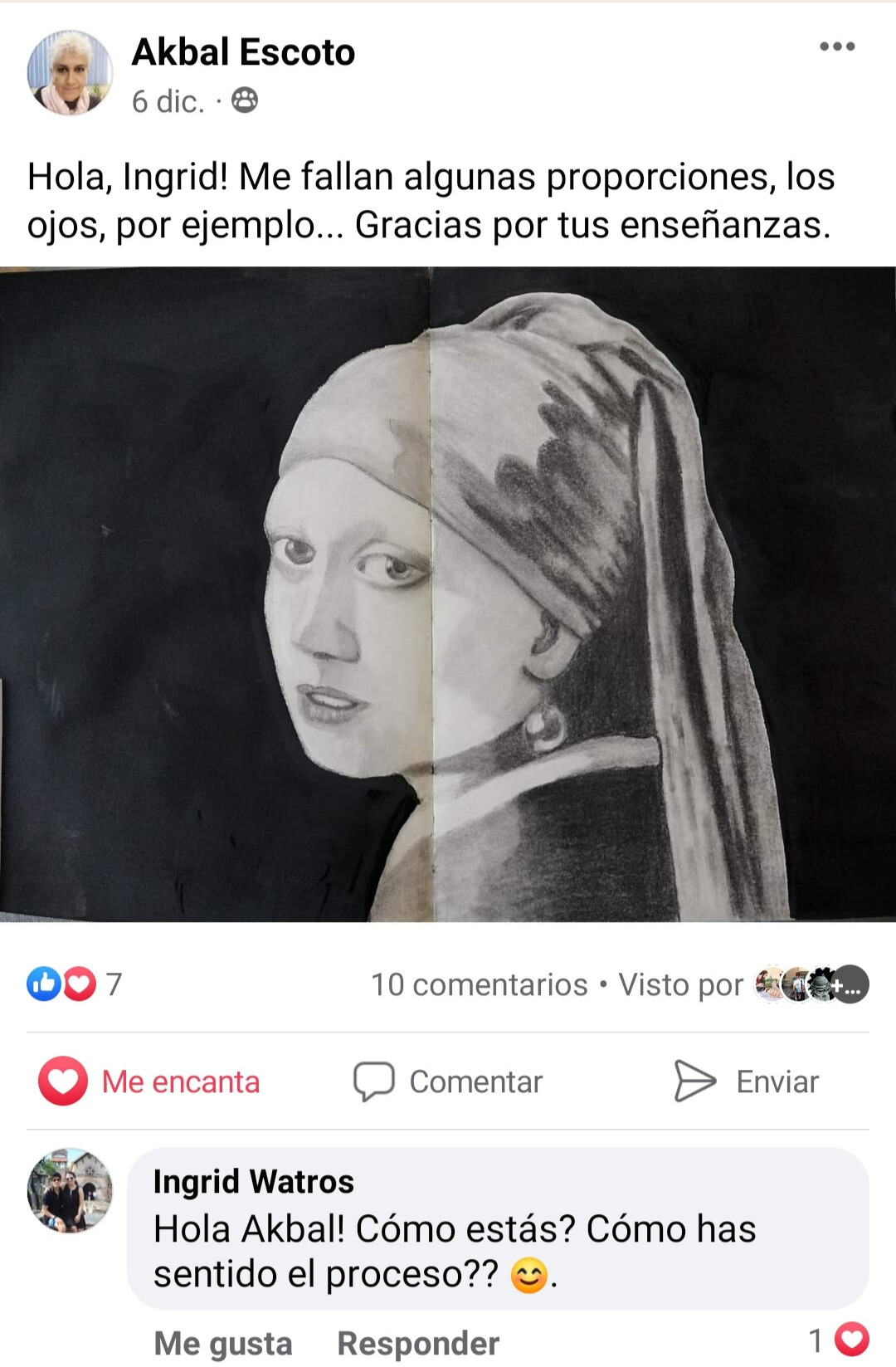Image resolution: width=896 pixels, height=1367 pixels.
Task: Toggle the Me encanta reaction
Action: 149,1081
